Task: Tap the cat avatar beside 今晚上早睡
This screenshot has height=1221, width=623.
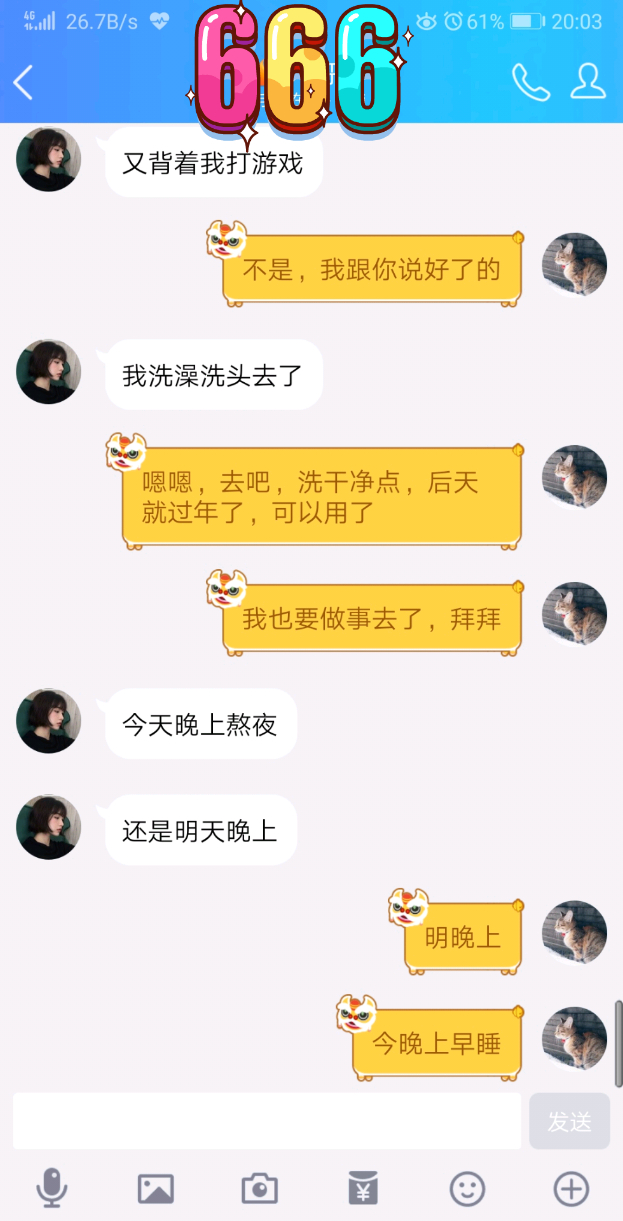Action: pyautogui.click(x=574, y=1039)
